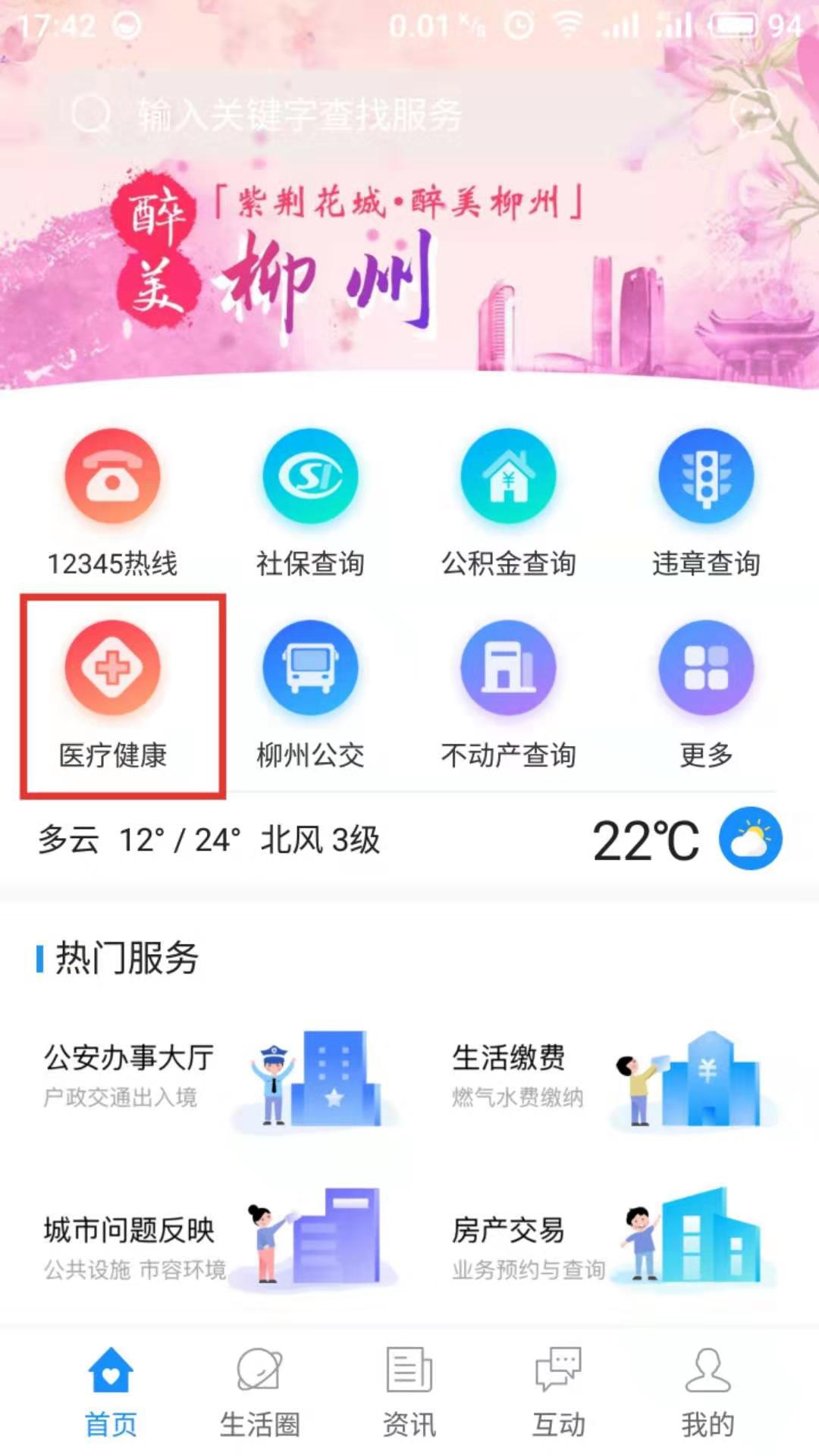
Task: Open 公积金查询
Action: click(x=508, y=502)
